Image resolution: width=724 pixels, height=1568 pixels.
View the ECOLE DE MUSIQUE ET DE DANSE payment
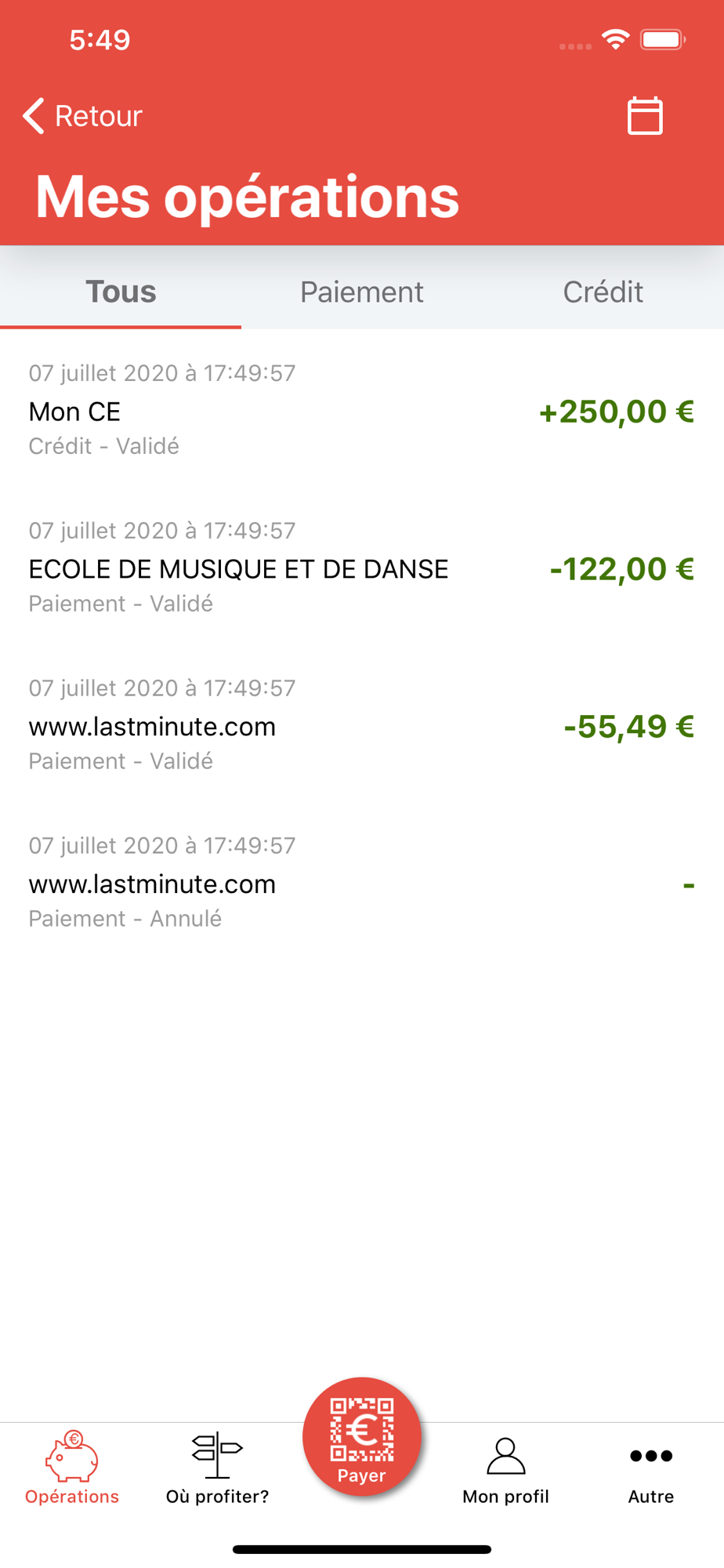click(x=361, y=568)
